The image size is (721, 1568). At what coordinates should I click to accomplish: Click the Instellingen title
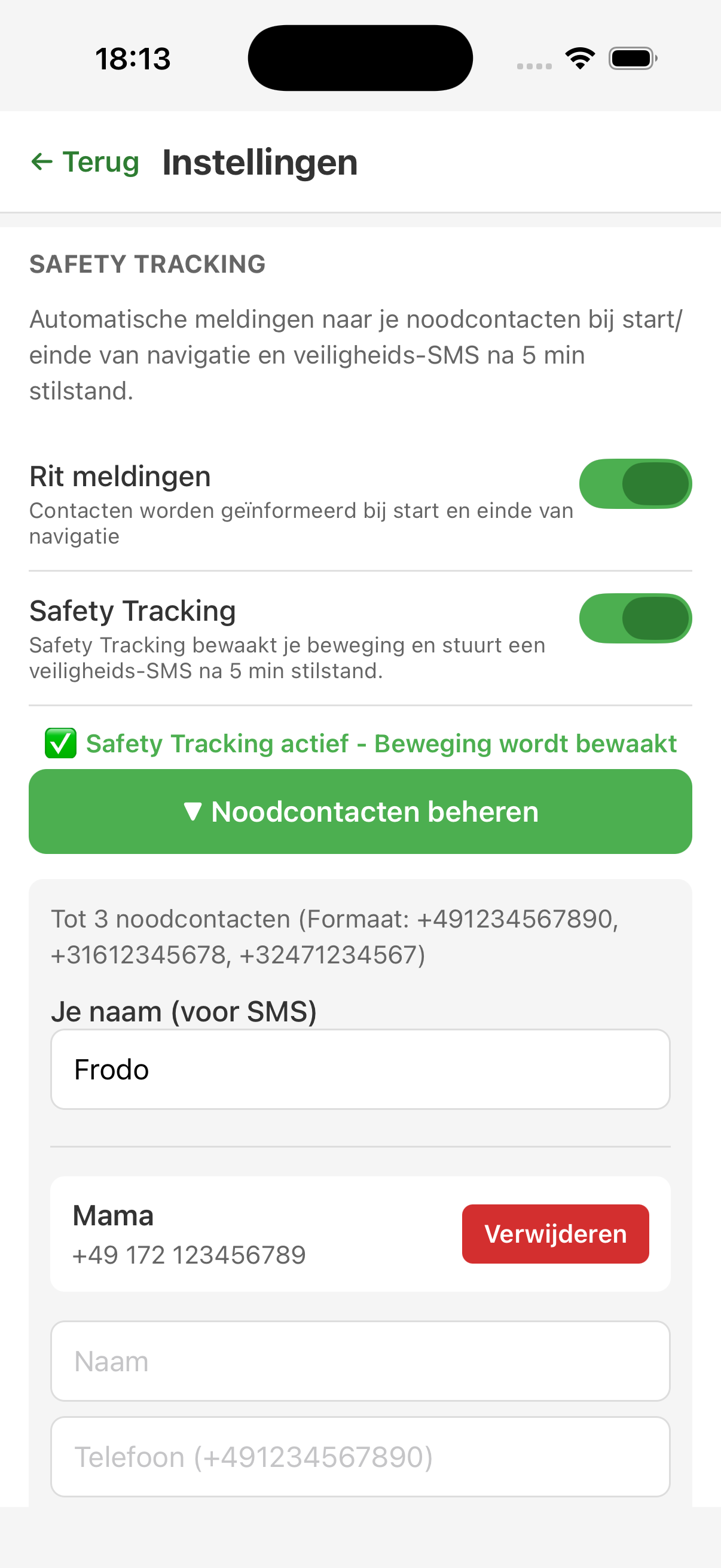[259, 161]
